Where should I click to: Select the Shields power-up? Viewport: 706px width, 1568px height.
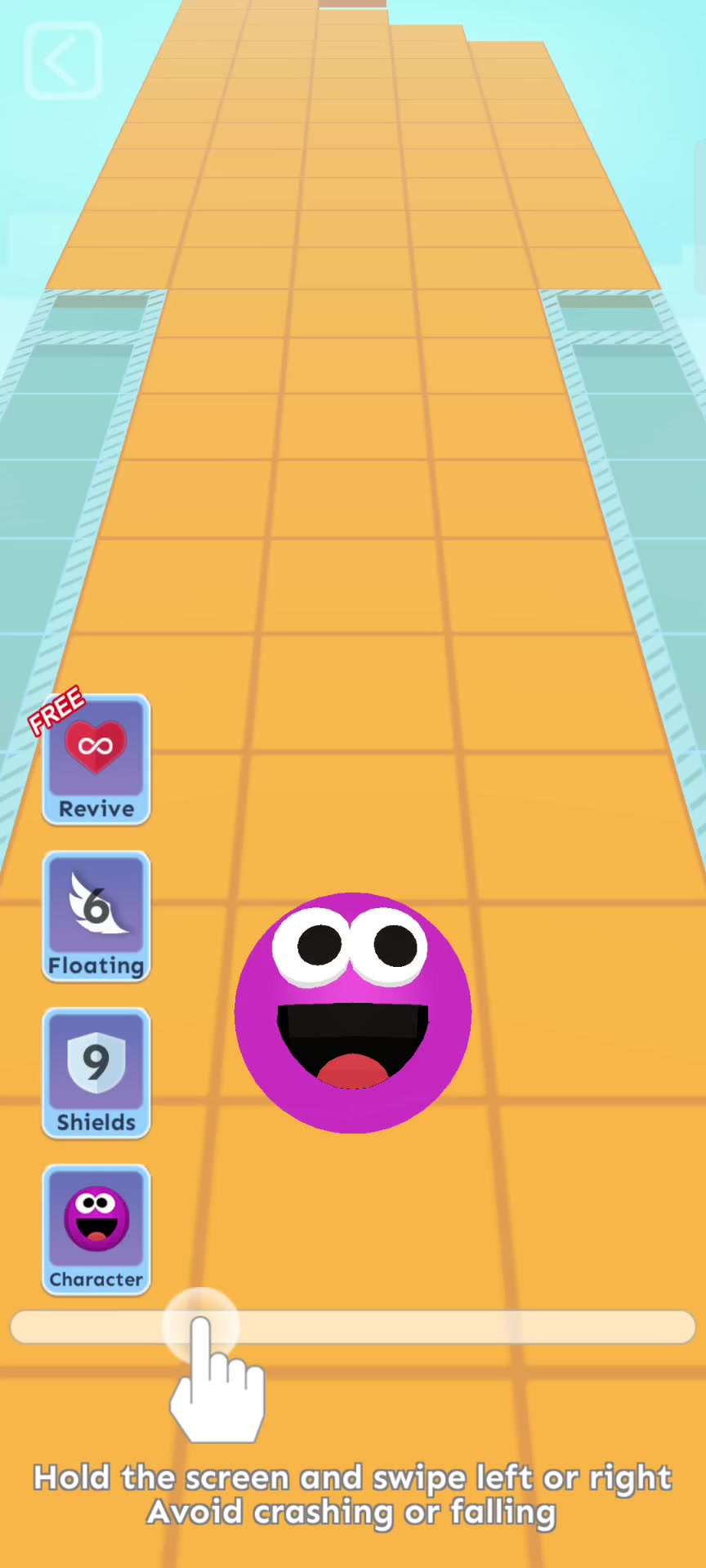(x=96, y=1073)
